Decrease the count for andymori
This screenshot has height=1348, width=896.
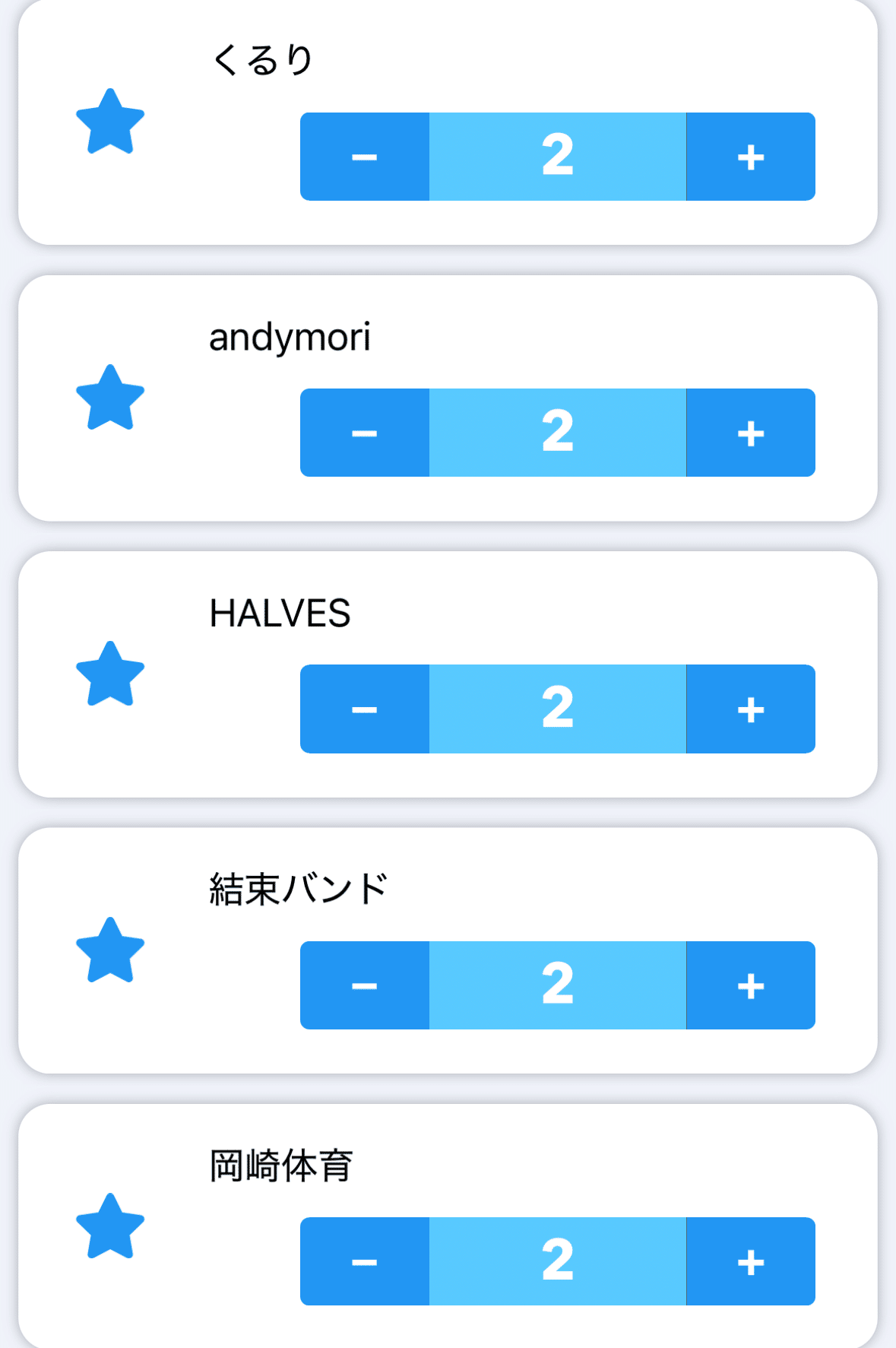point(365,433)
